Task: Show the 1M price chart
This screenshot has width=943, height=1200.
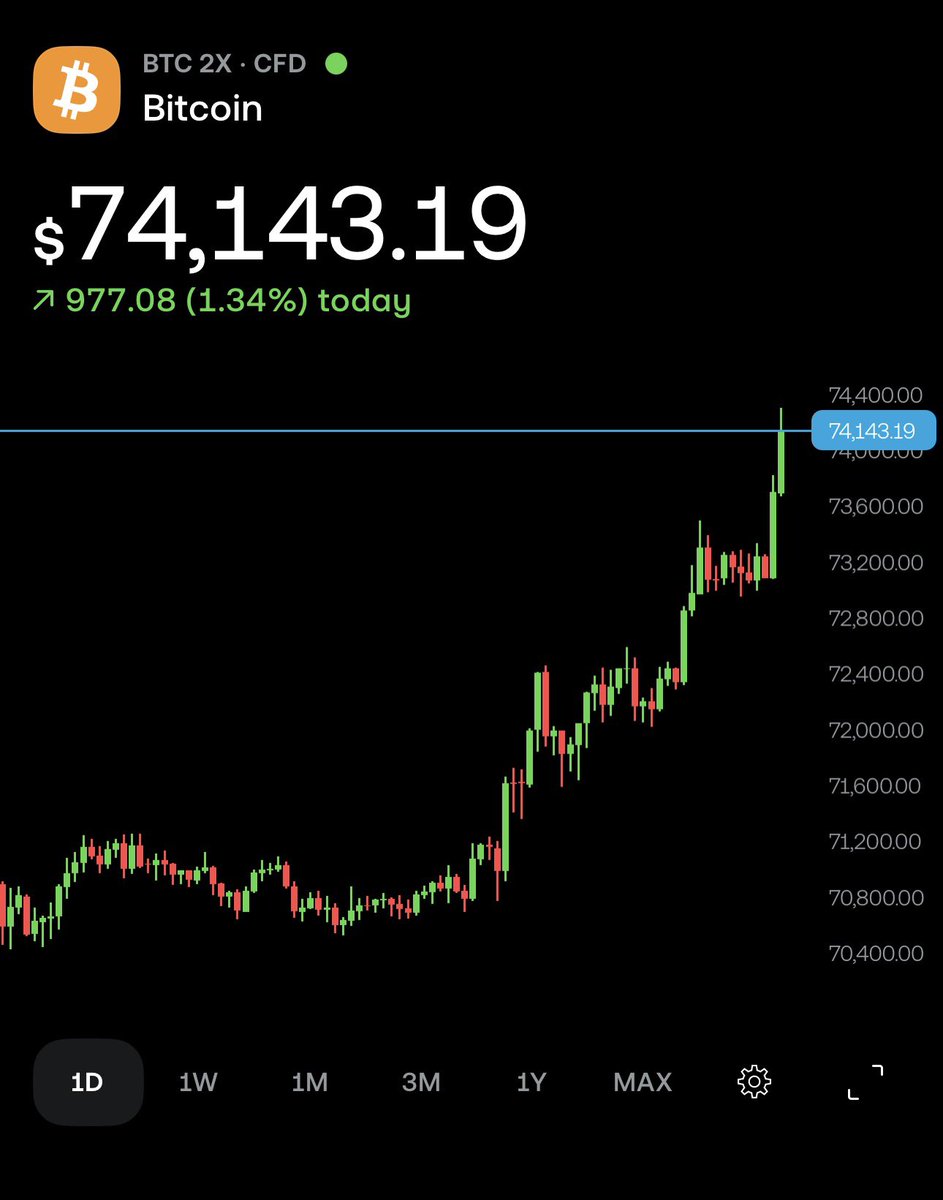Action: click(310, 1082)
